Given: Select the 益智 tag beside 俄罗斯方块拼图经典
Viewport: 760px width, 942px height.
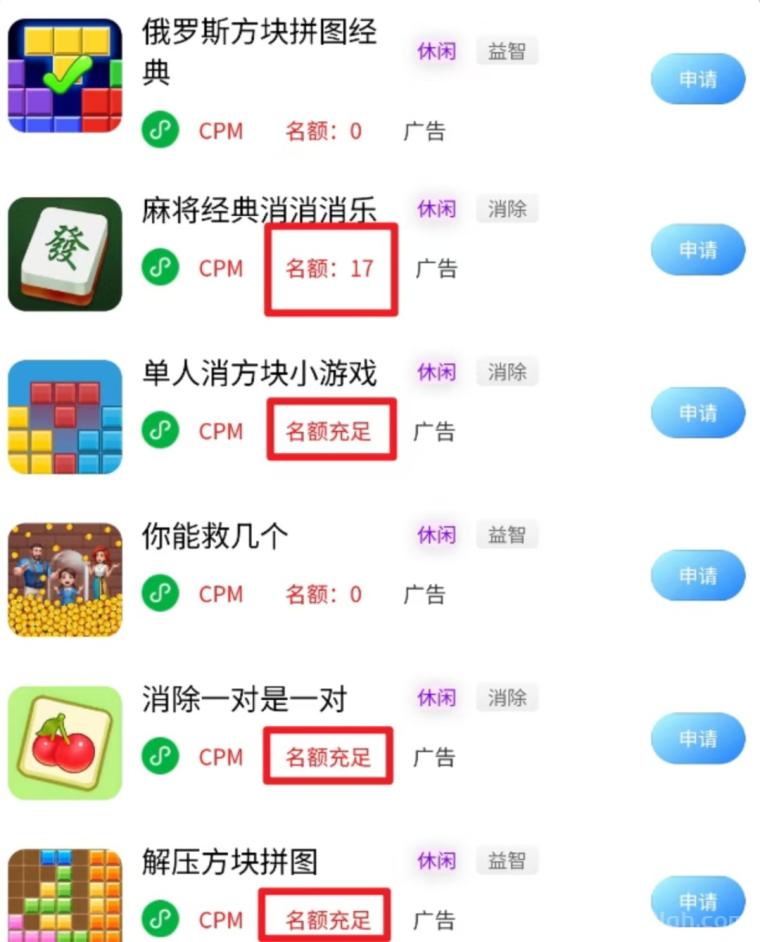Looking at the screenshot, I should click(507, 50).
